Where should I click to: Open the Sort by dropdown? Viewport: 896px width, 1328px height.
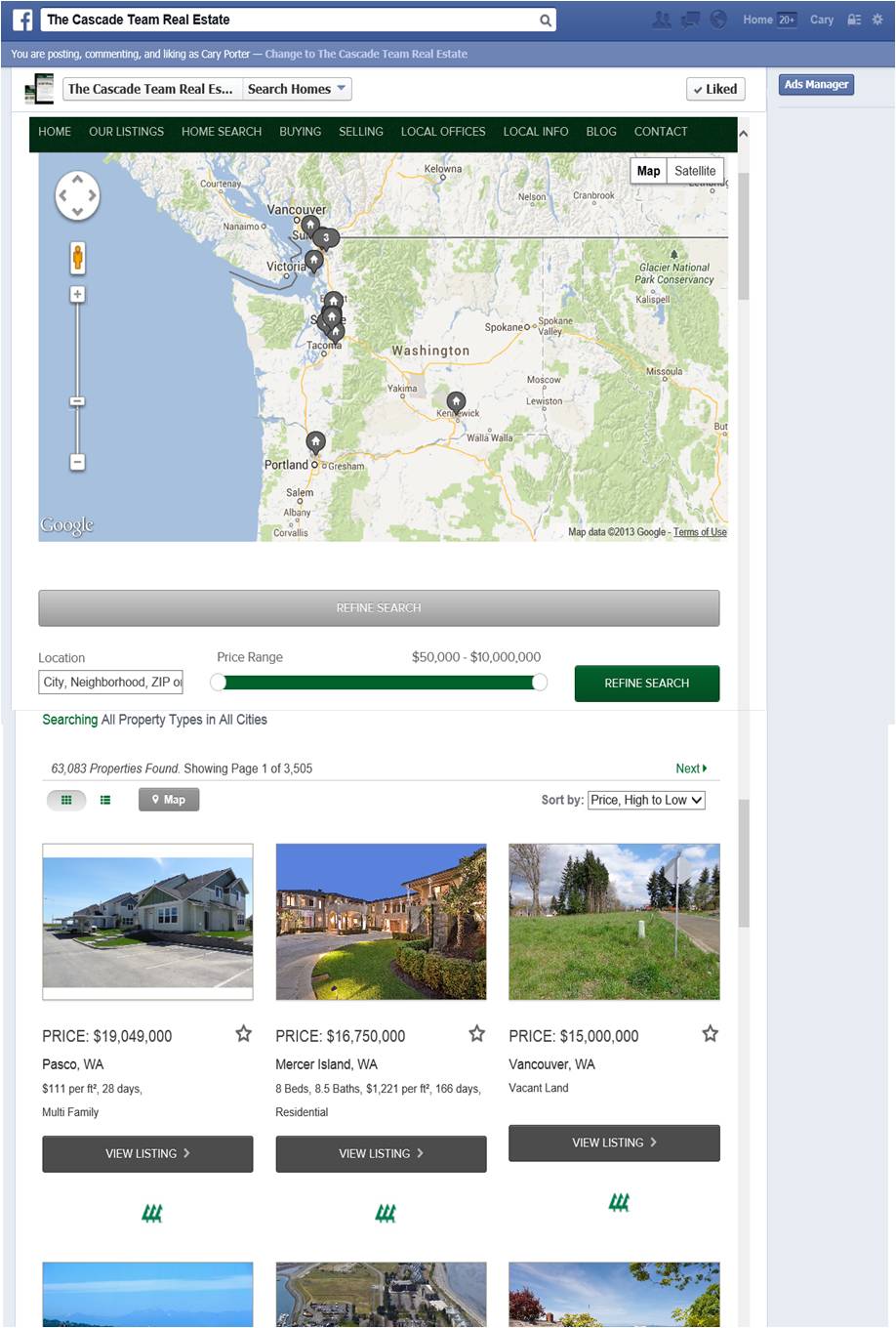(646, 800)
